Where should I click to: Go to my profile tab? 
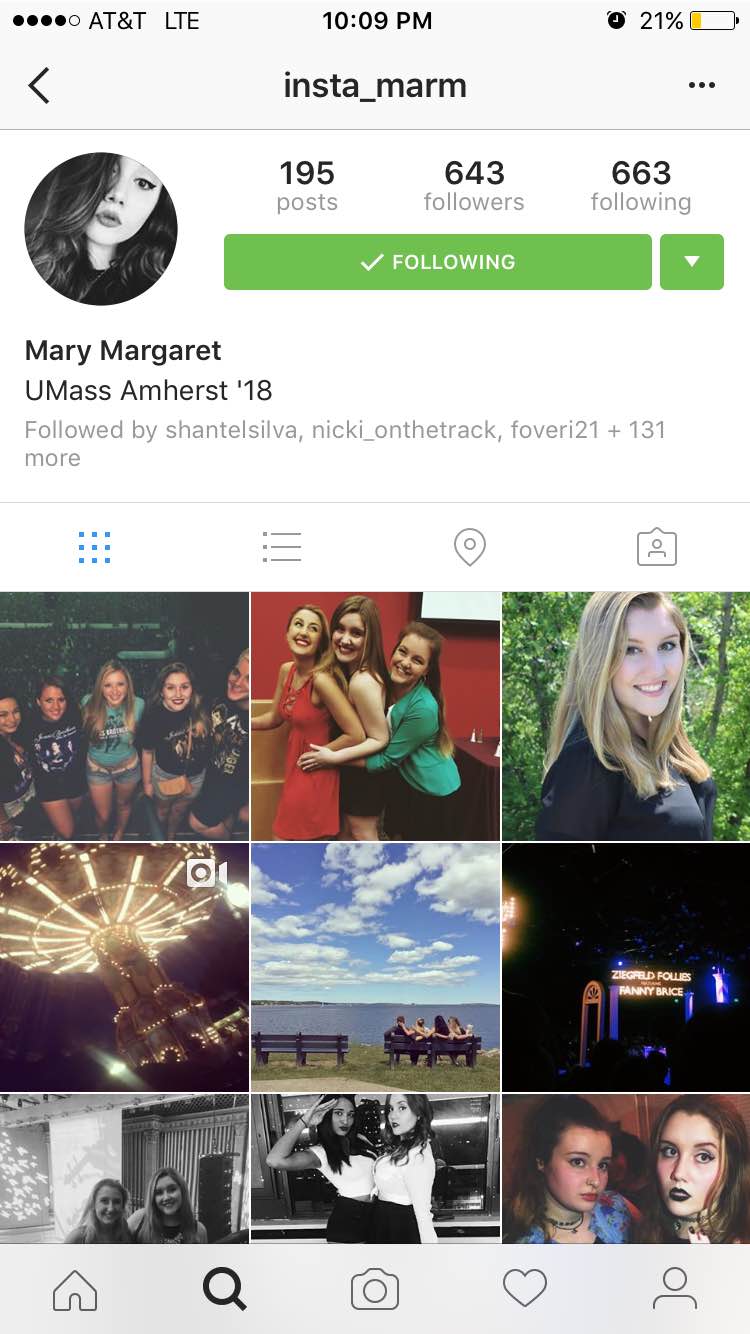coord(675,1288)
